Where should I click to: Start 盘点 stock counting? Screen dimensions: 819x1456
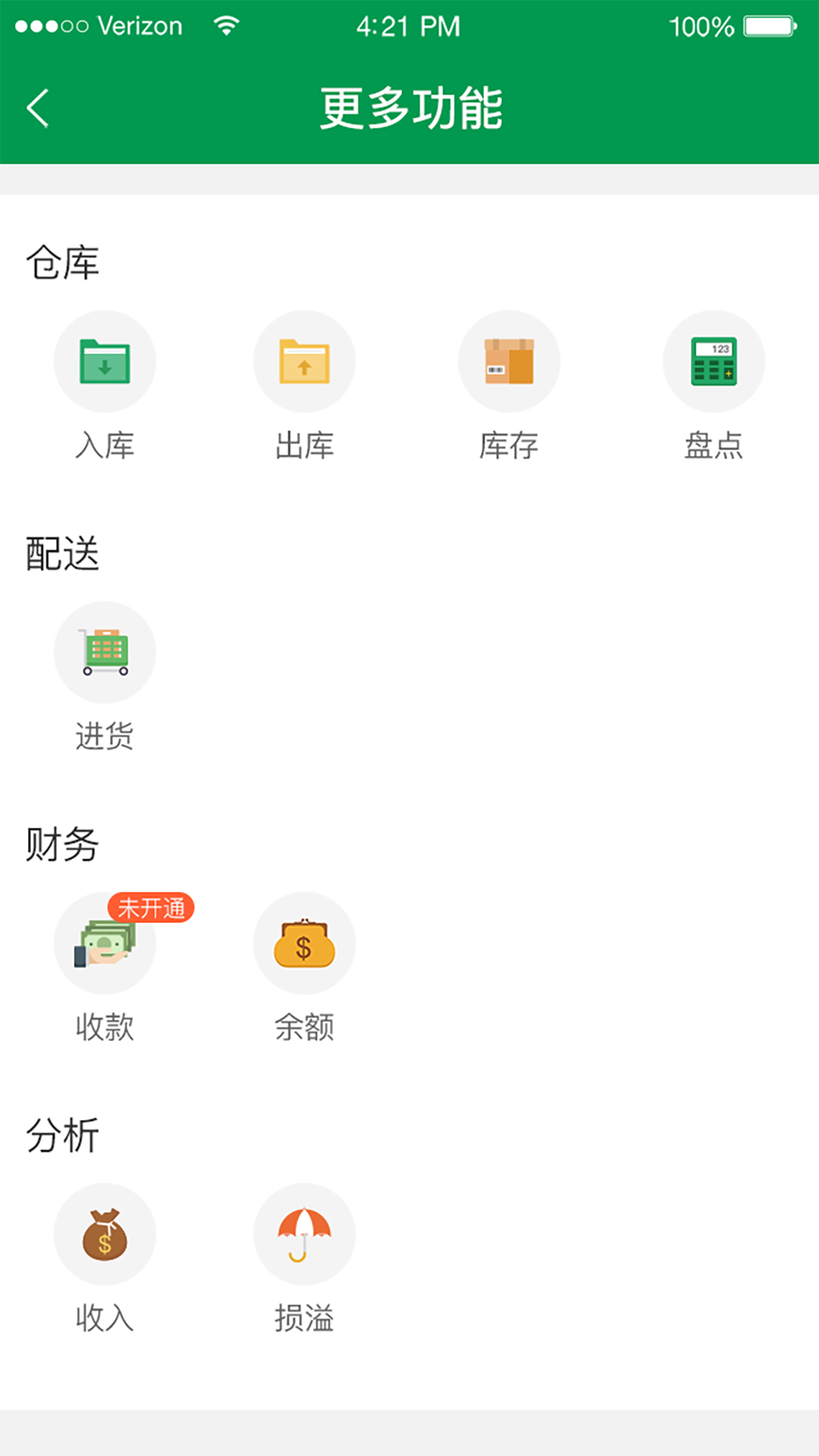pos(714,362)
